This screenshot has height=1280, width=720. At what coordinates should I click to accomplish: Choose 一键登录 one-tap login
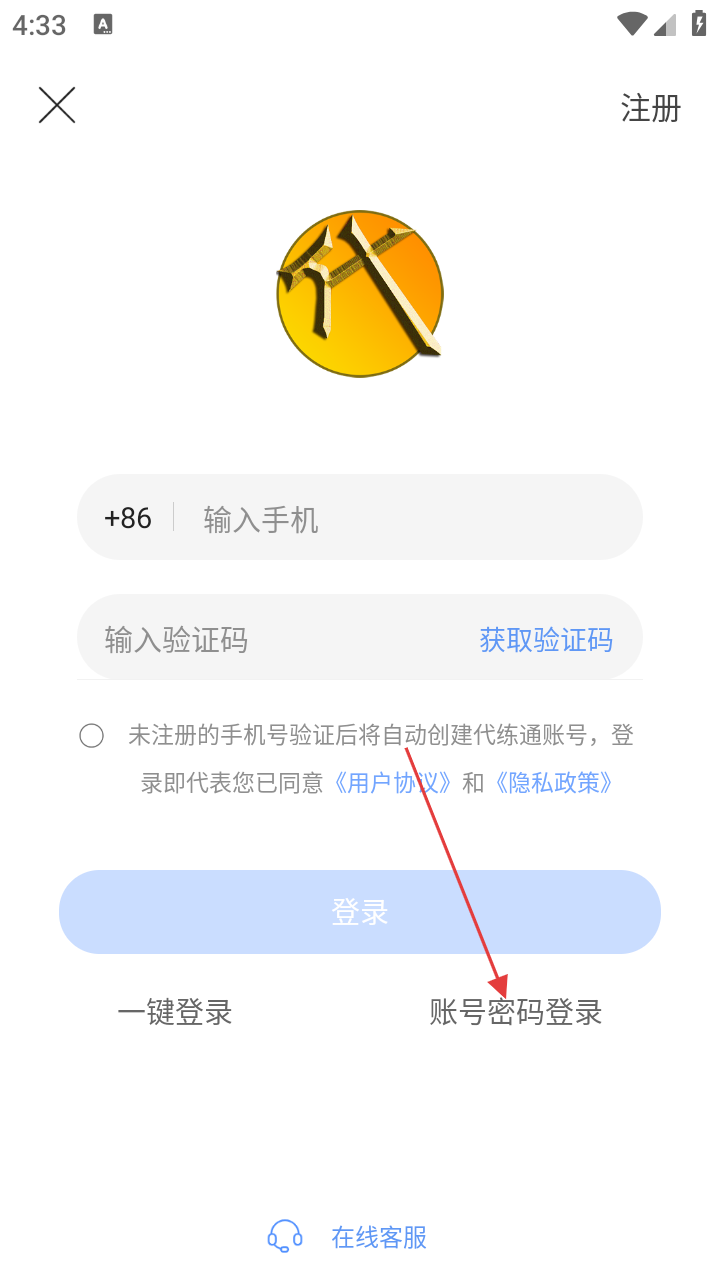175,1013
